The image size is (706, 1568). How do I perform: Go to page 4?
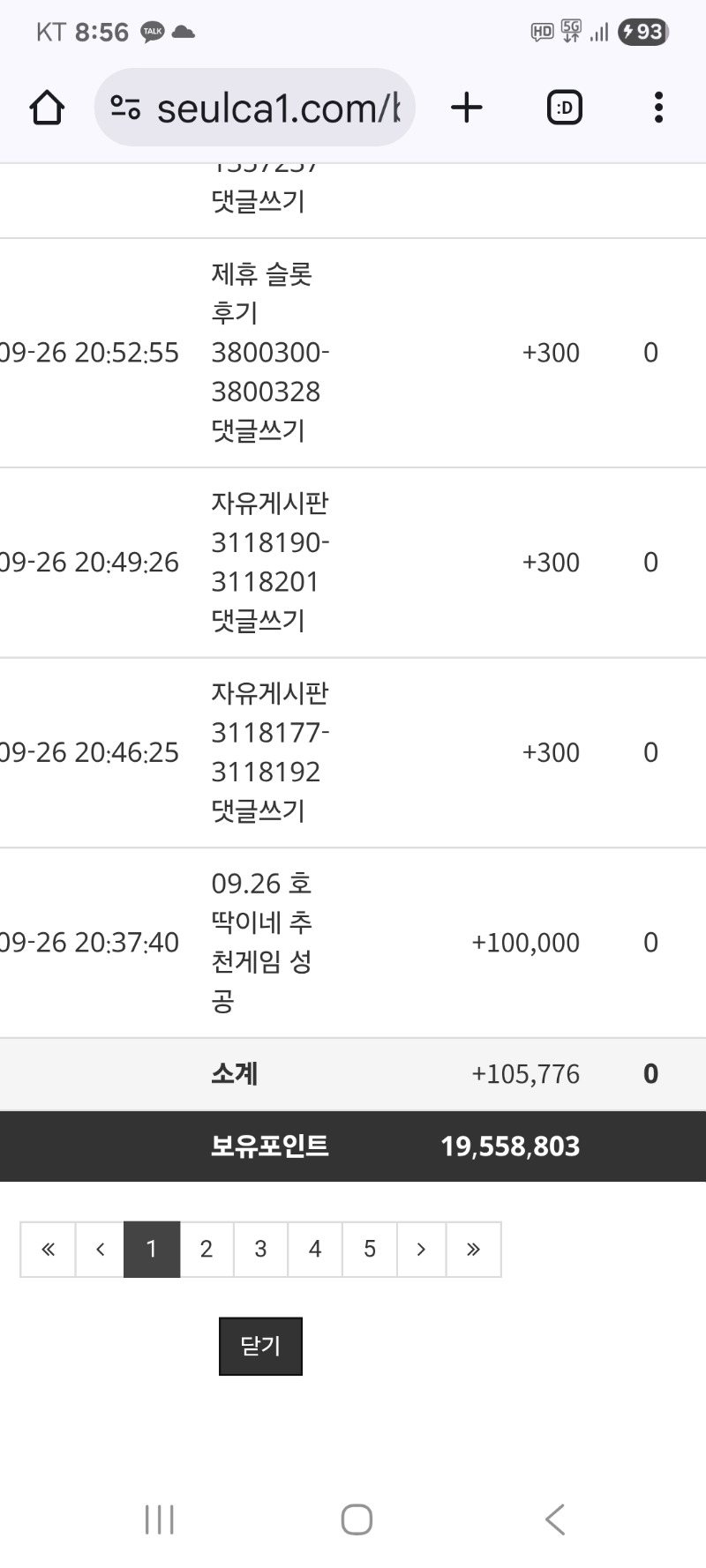(x=315, y=1249)
